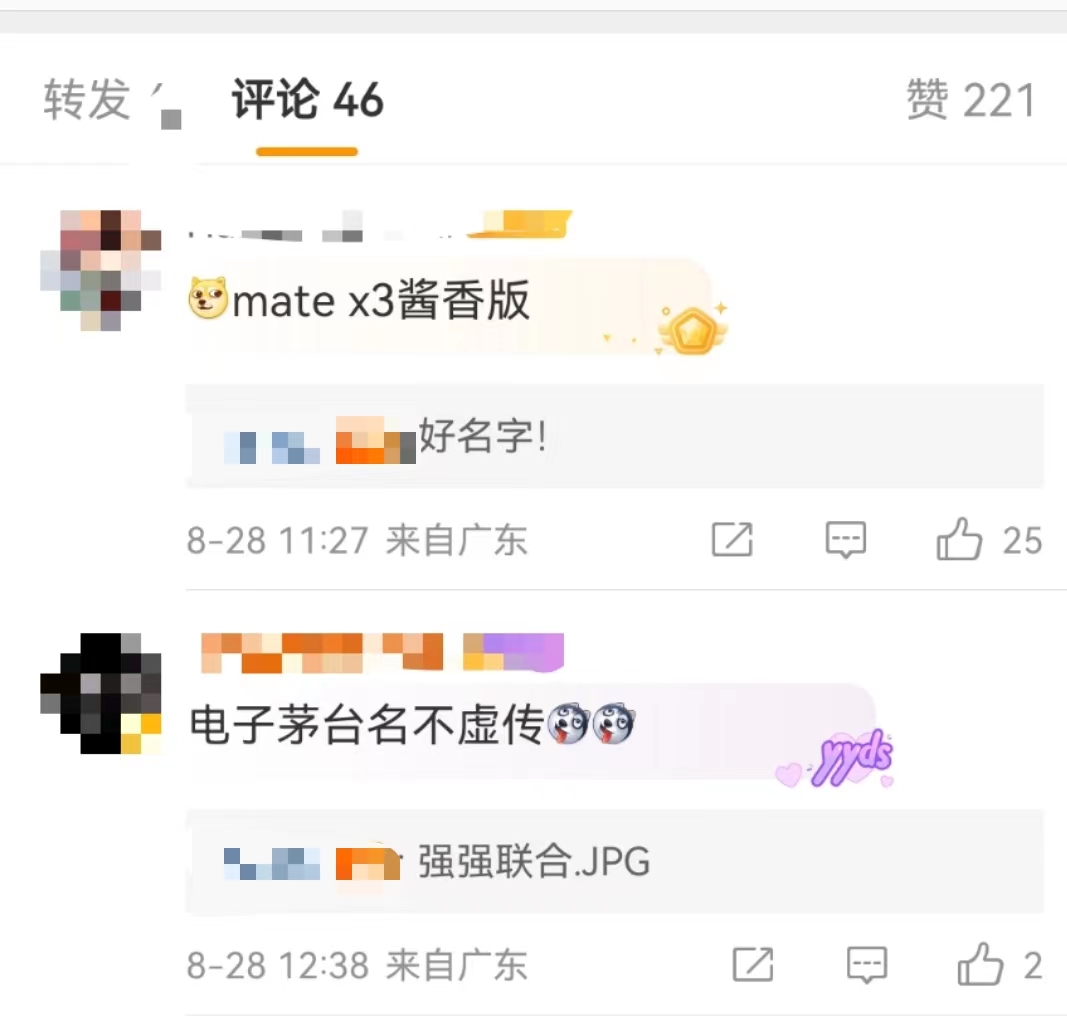Image resolution: width=1067 pixels, height=1018 pixels.
Task: Repost the 电子茅台名不虚传 comment
Action: coord(752,965)
